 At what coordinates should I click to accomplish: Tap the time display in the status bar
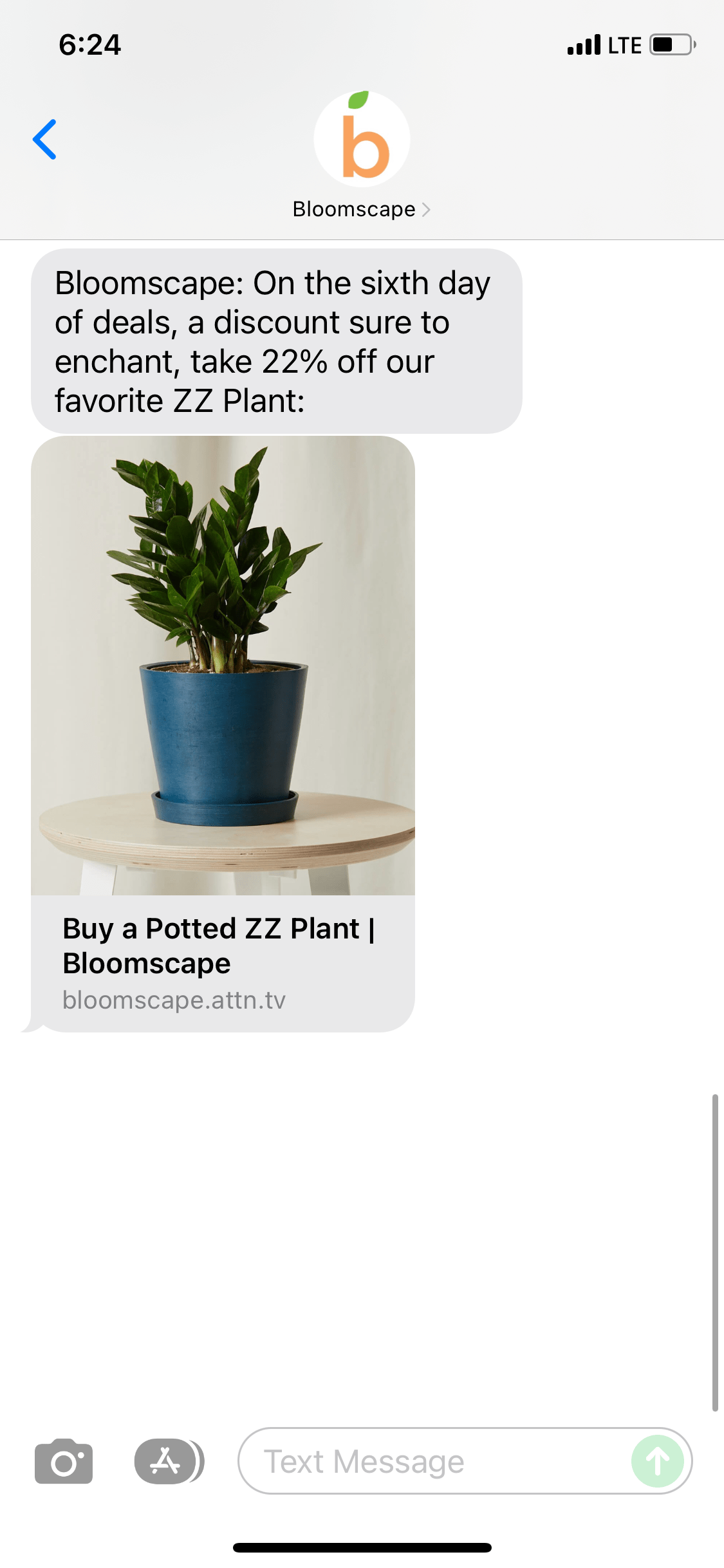click(x=89, y=44)
